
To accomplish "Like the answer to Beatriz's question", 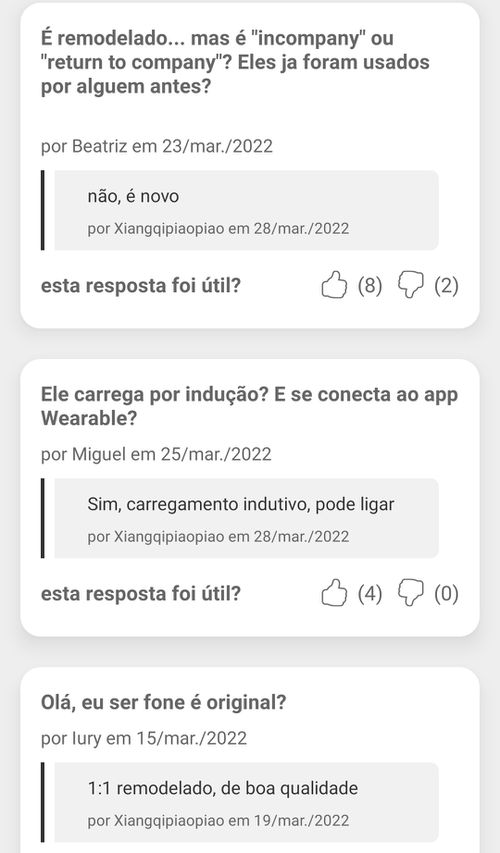I will (x=334, y=285).
